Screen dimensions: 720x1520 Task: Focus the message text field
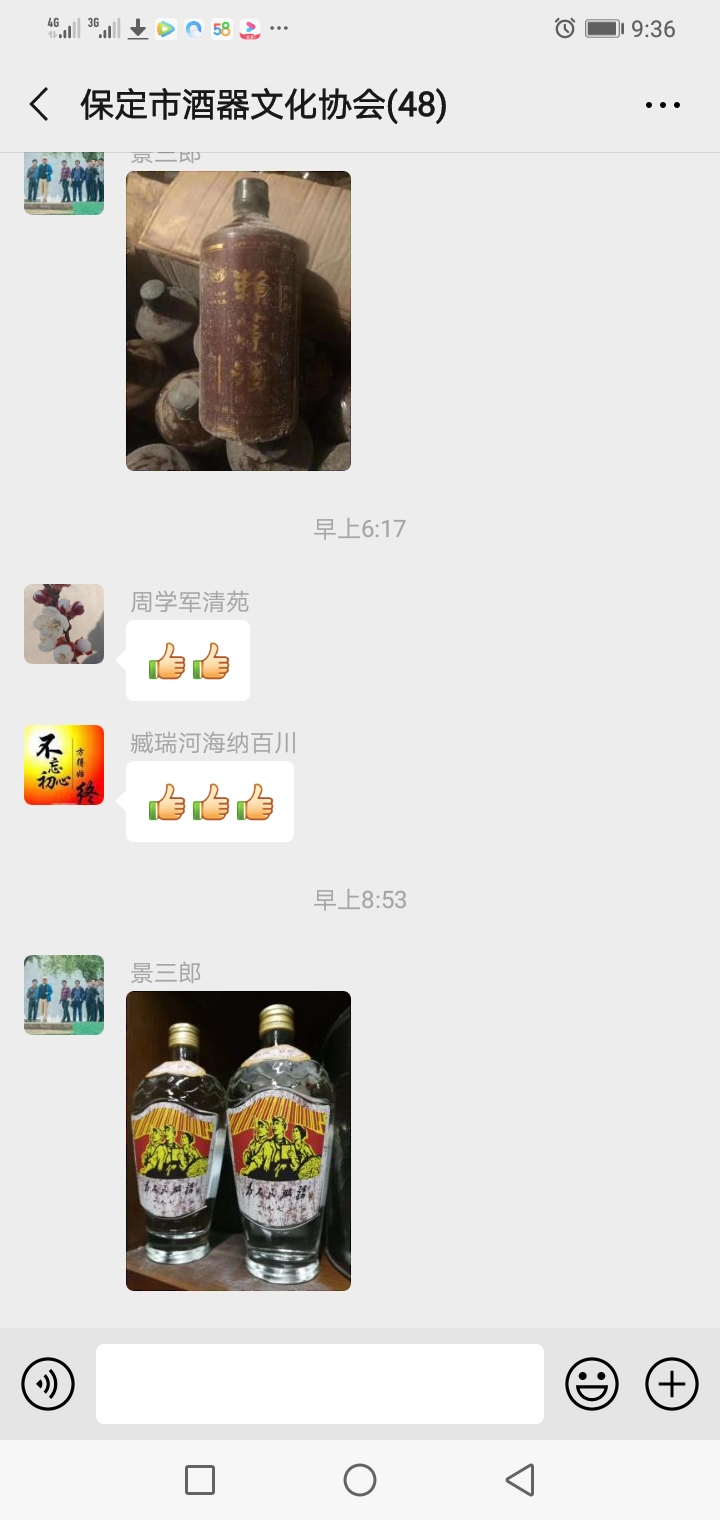tap(320, 1384)
